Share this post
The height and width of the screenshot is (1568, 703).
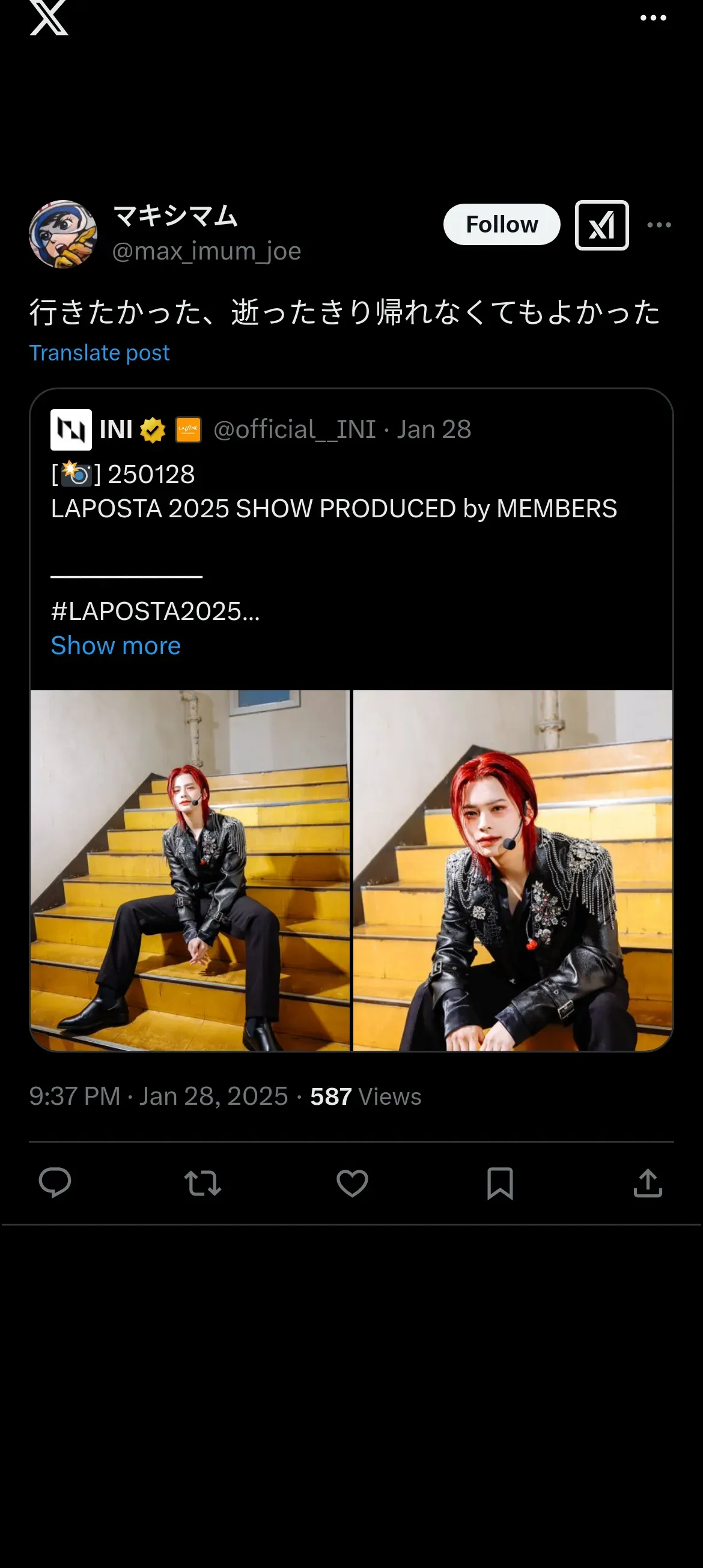coord(648,1184)
